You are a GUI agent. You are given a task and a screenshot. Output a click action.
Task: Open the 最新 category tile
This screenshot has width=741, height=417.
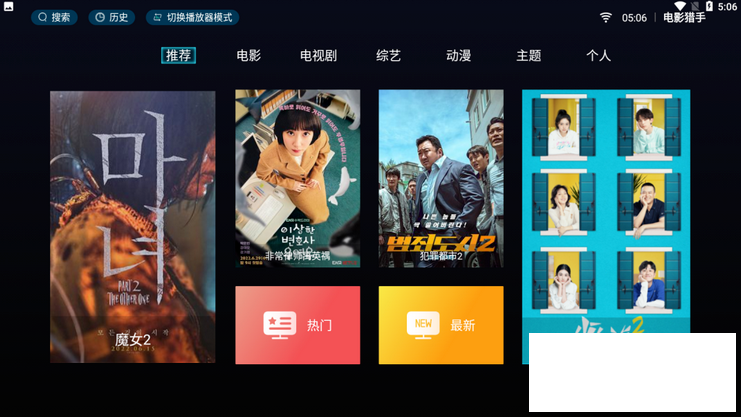(440, 325)
